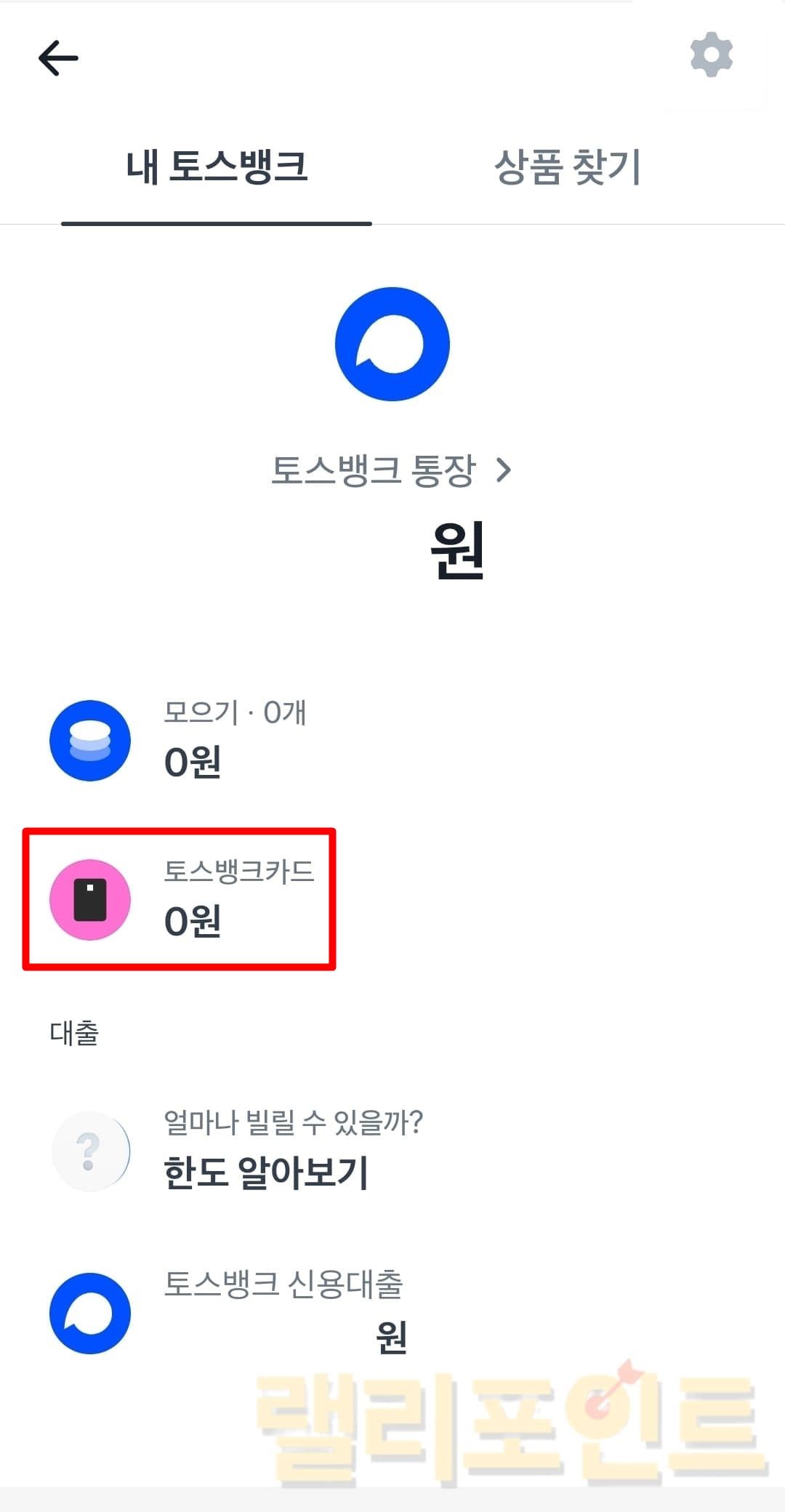Open 토스뱅크 통장 account details

(391, 470)
